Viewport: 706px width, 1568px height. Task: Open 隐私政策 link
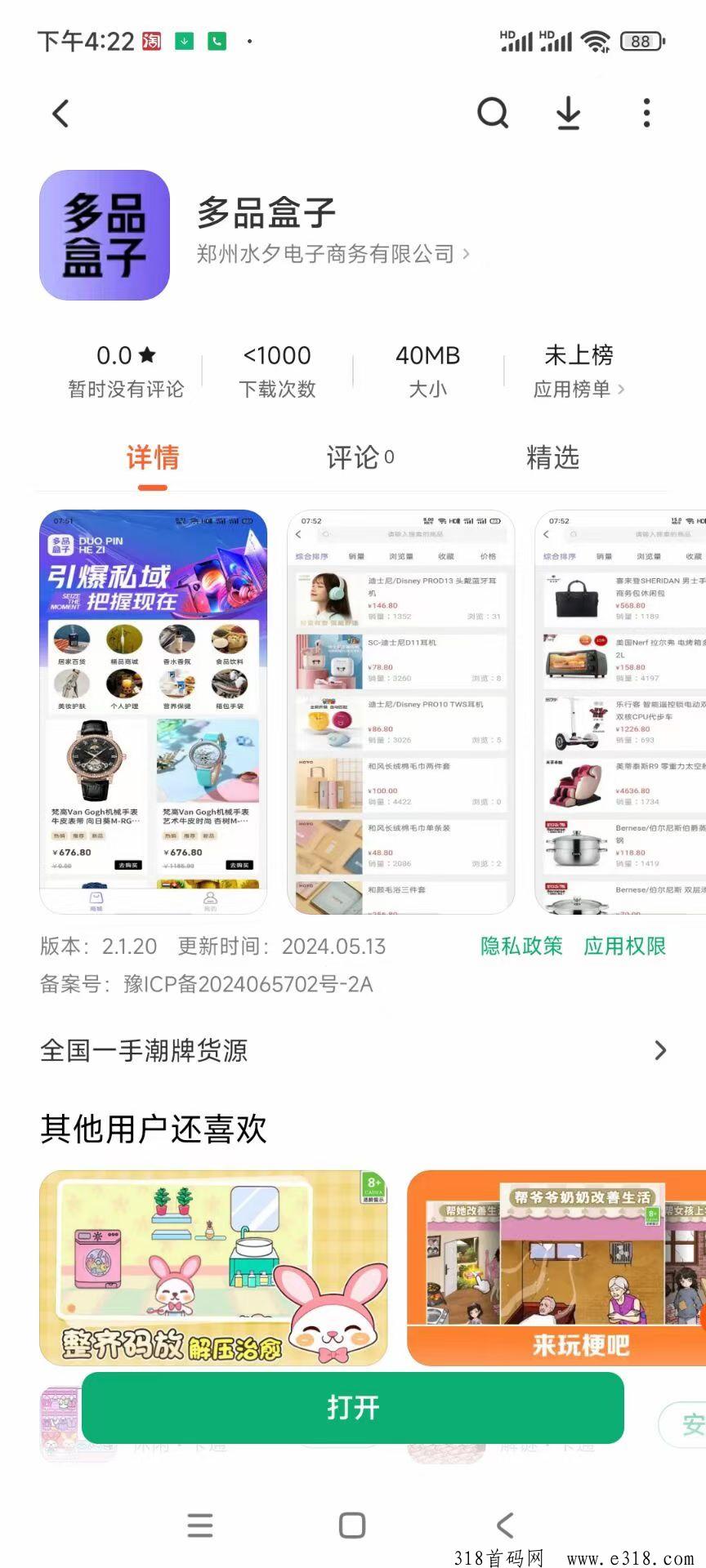click(521, 946)
